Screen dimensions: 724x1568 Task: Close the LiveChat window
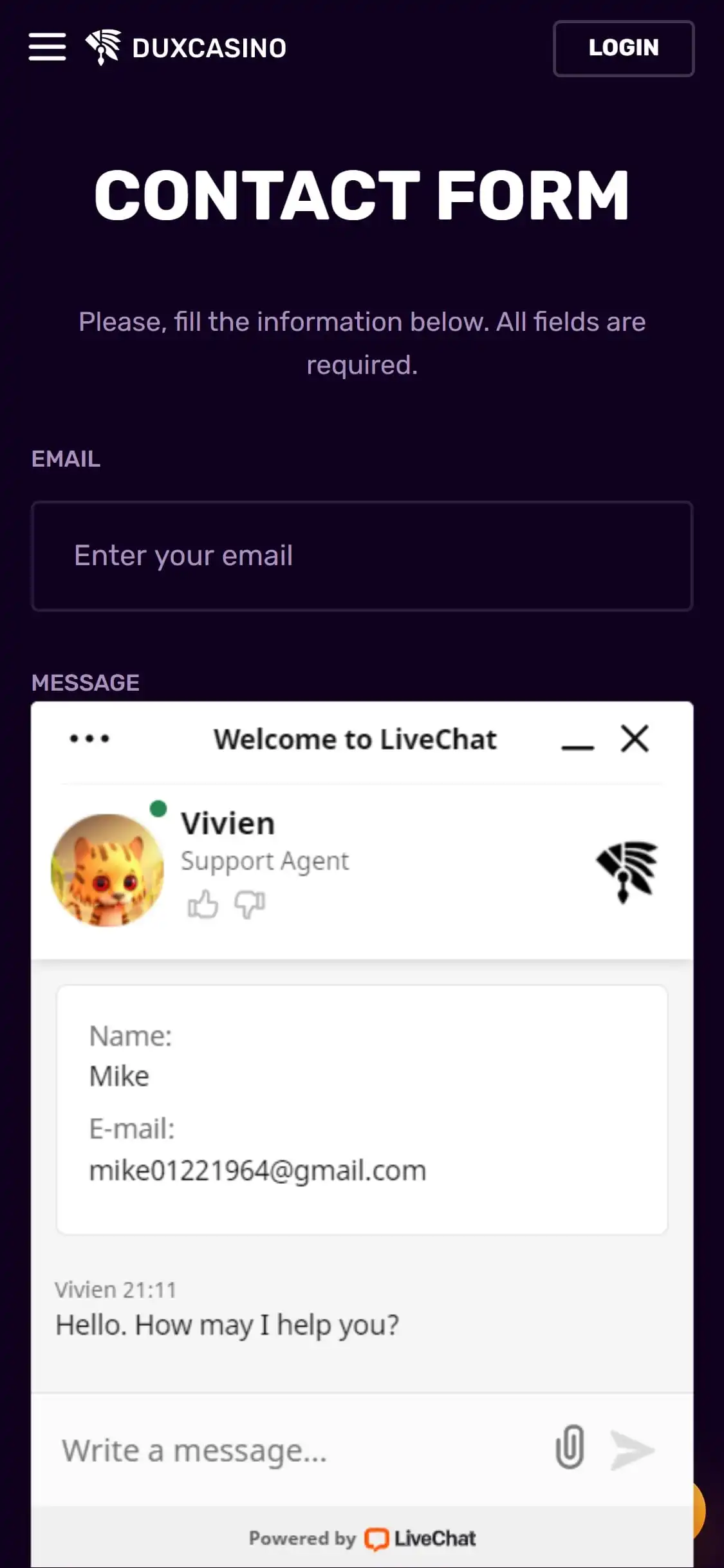pos(635,738)
